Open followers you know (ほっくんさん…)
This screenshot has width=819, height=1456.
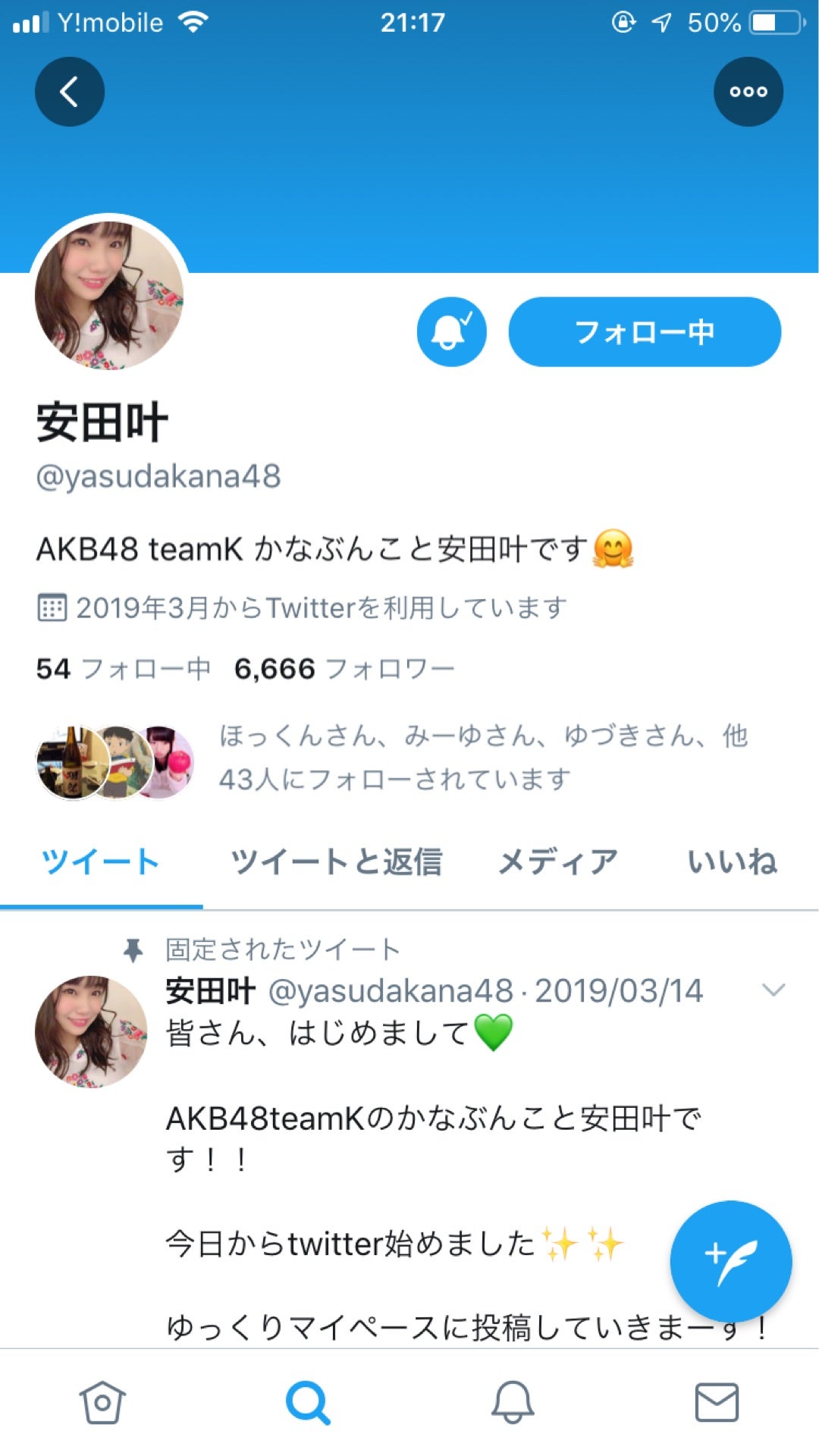tap(394, 758)
